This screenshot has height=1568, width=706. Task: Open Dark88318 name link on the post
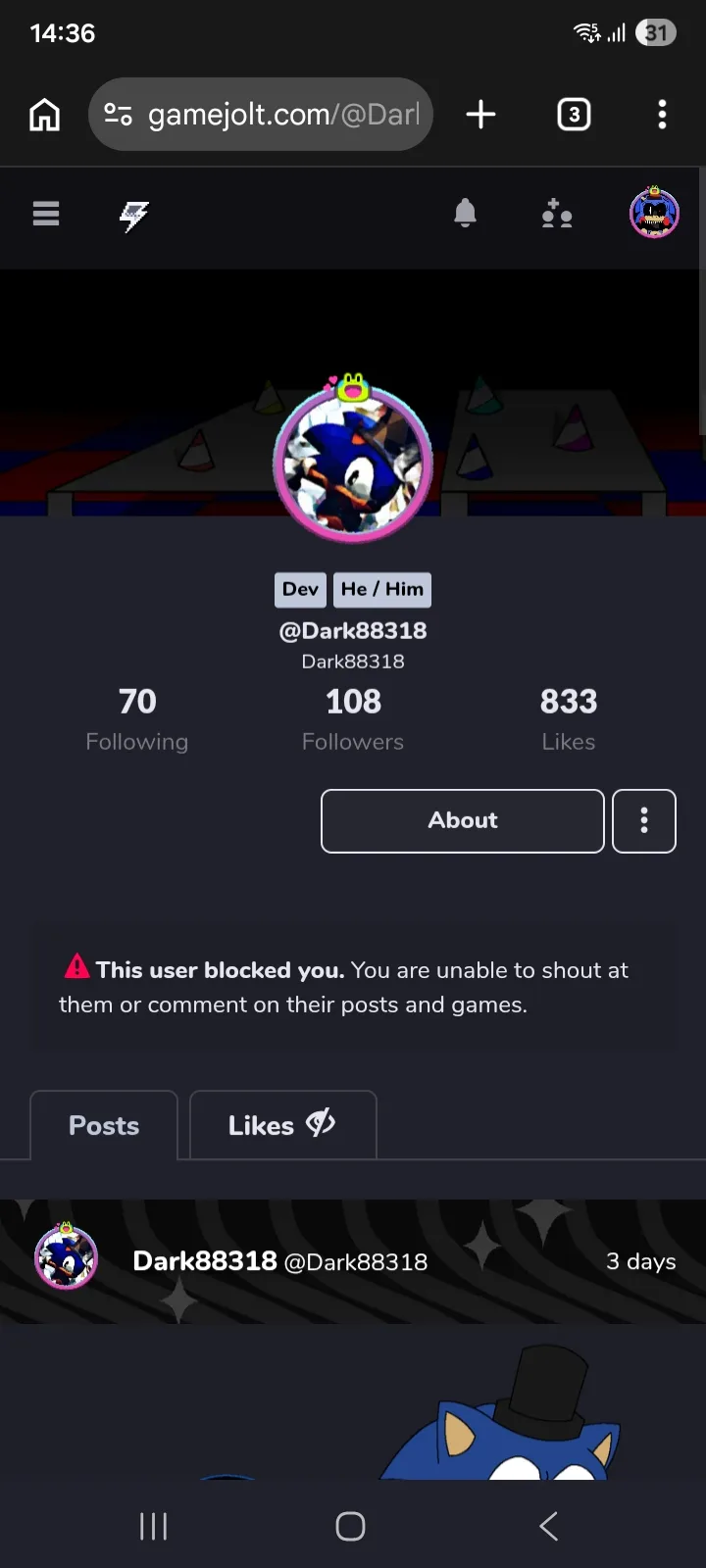click(205, 1261)
